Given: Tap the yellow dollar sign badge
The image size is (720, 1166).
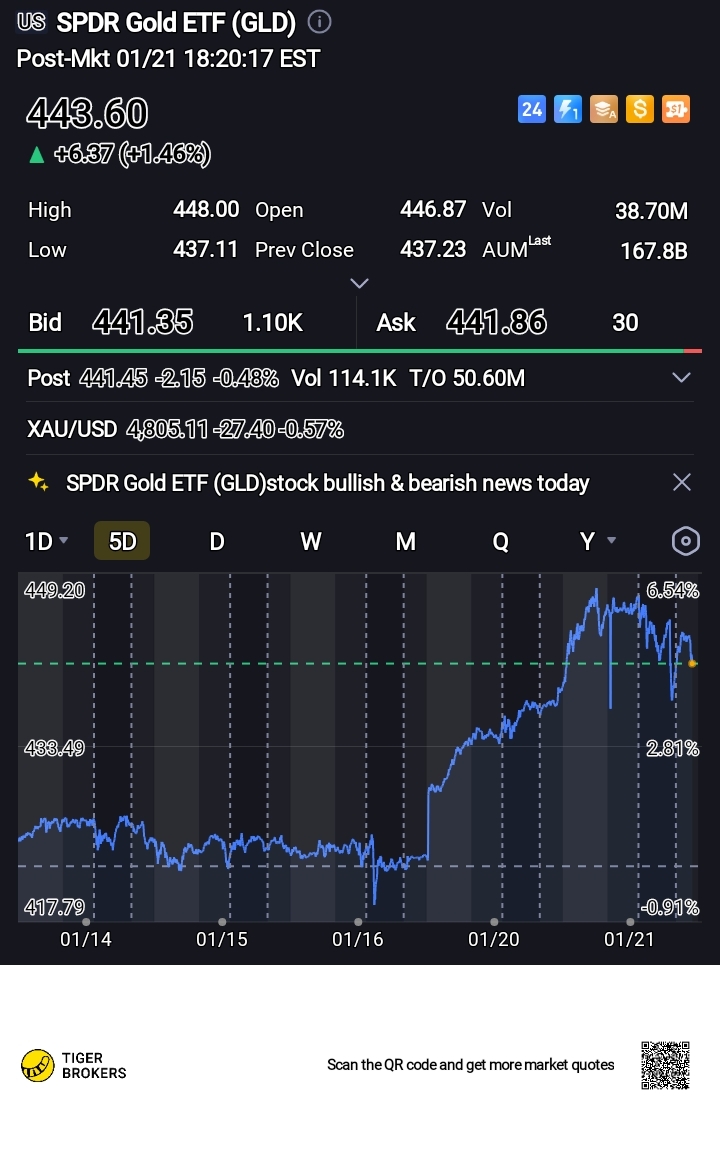Looking at the screenshot, I should click(640, 109).
